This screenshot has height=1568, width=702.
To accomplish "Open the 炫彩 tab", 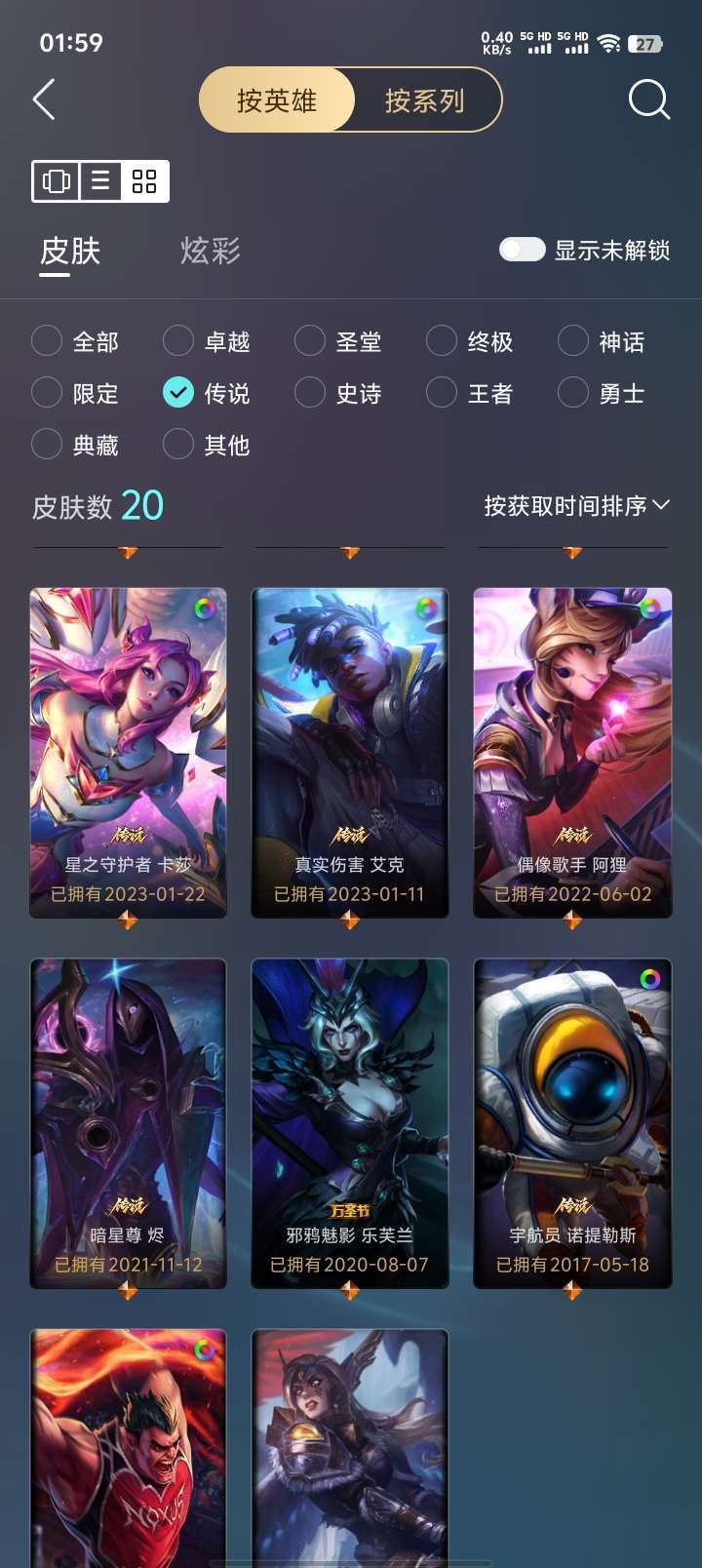I will coord(210,251).
